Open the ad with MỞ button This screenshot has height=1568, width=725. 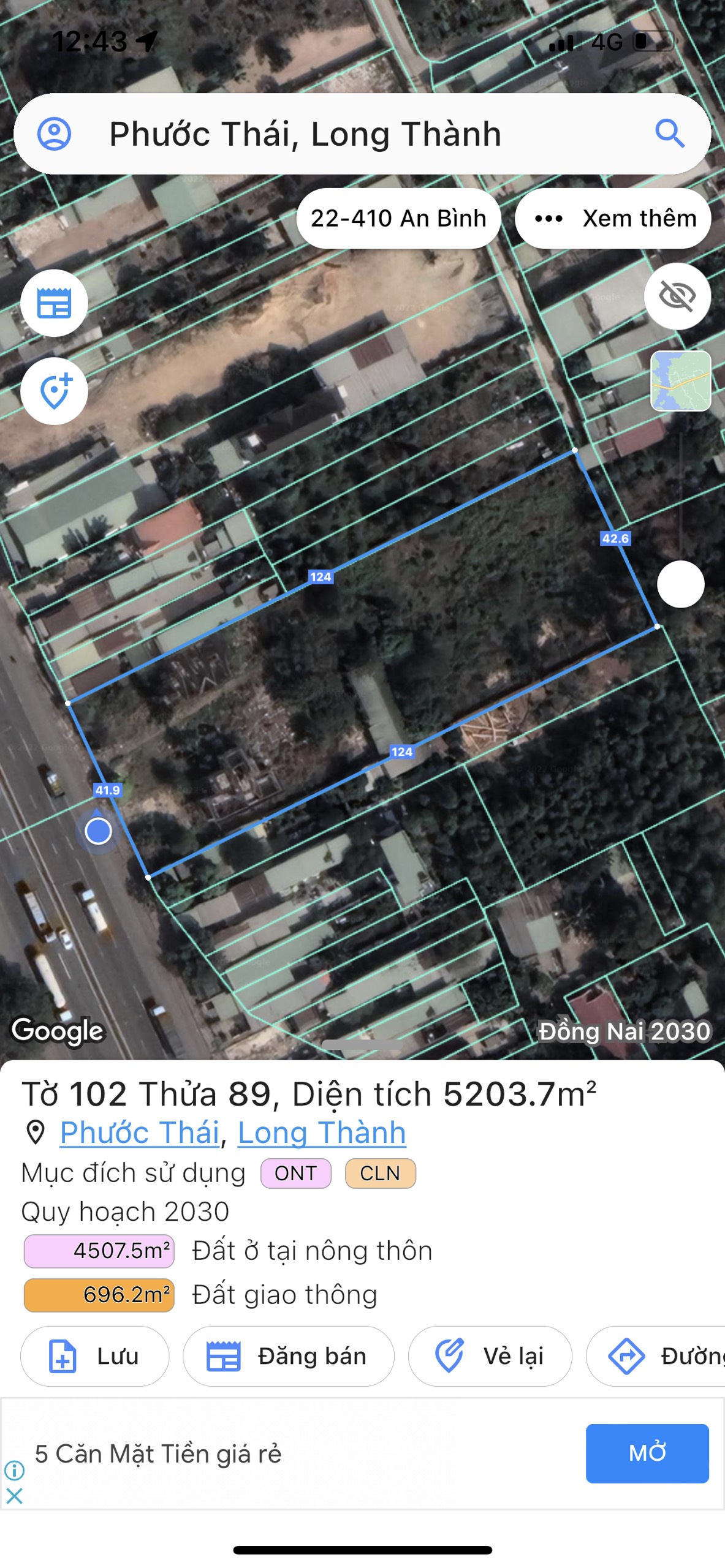pyautogui.click(x=647, y=1453)
